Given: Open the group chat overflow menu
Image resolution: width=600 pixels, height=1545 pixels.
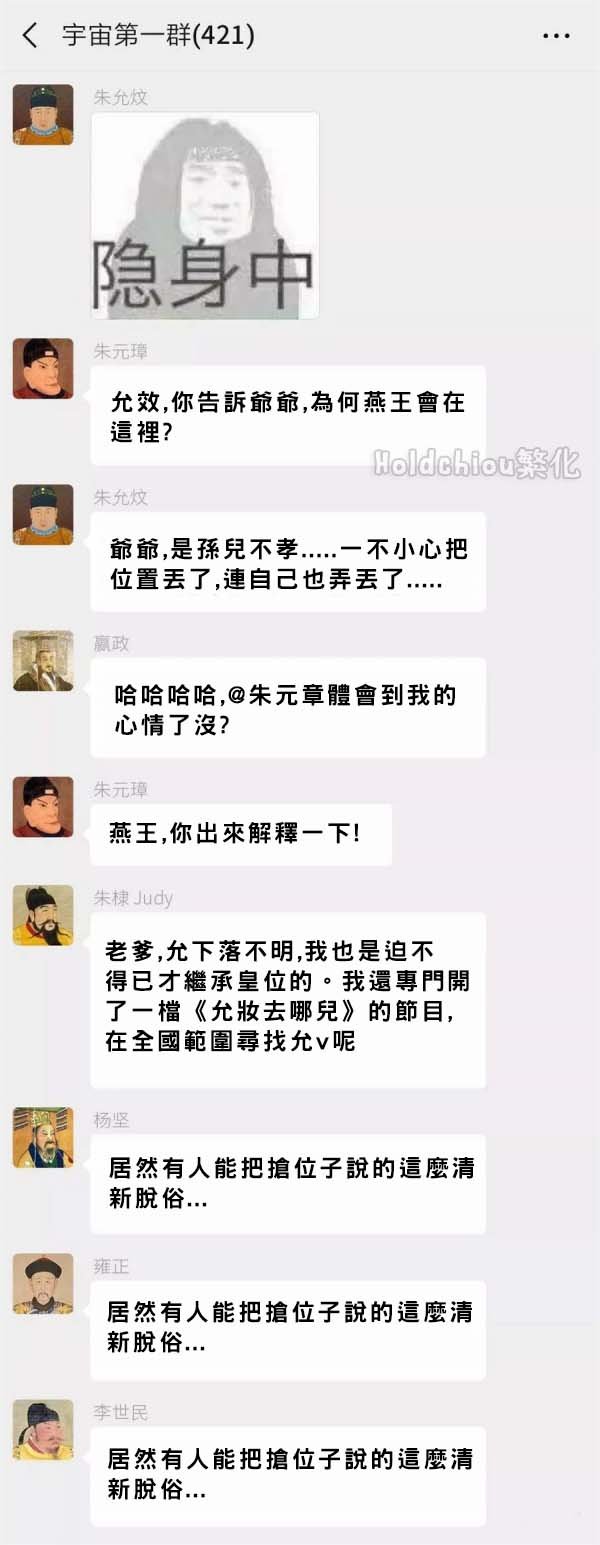Looking at the screenshot, I should point(556,36).
